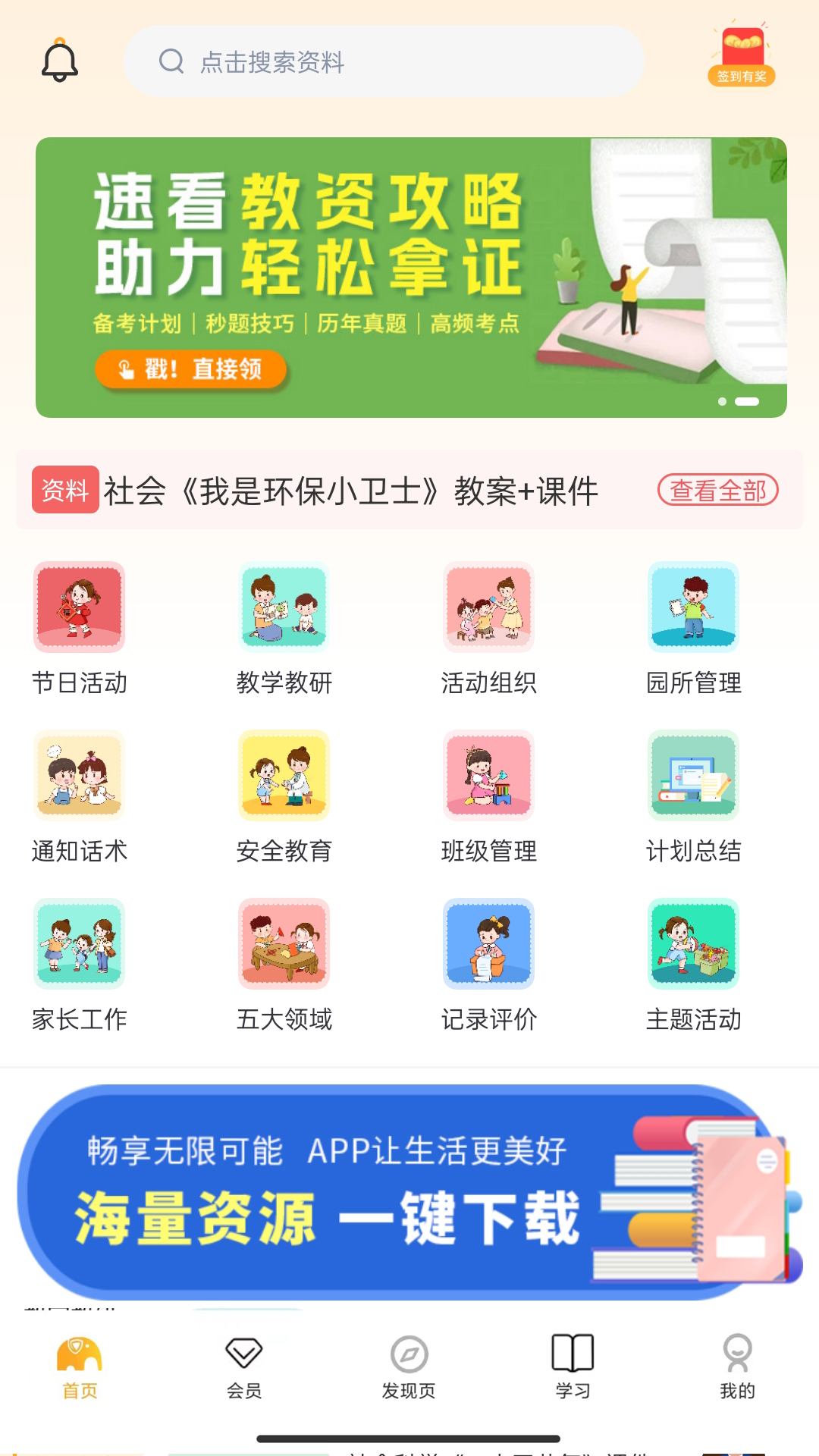Select the 班级管理 category
The height and width of the screenshot is (1456, 819).
[x=489, y=797]
